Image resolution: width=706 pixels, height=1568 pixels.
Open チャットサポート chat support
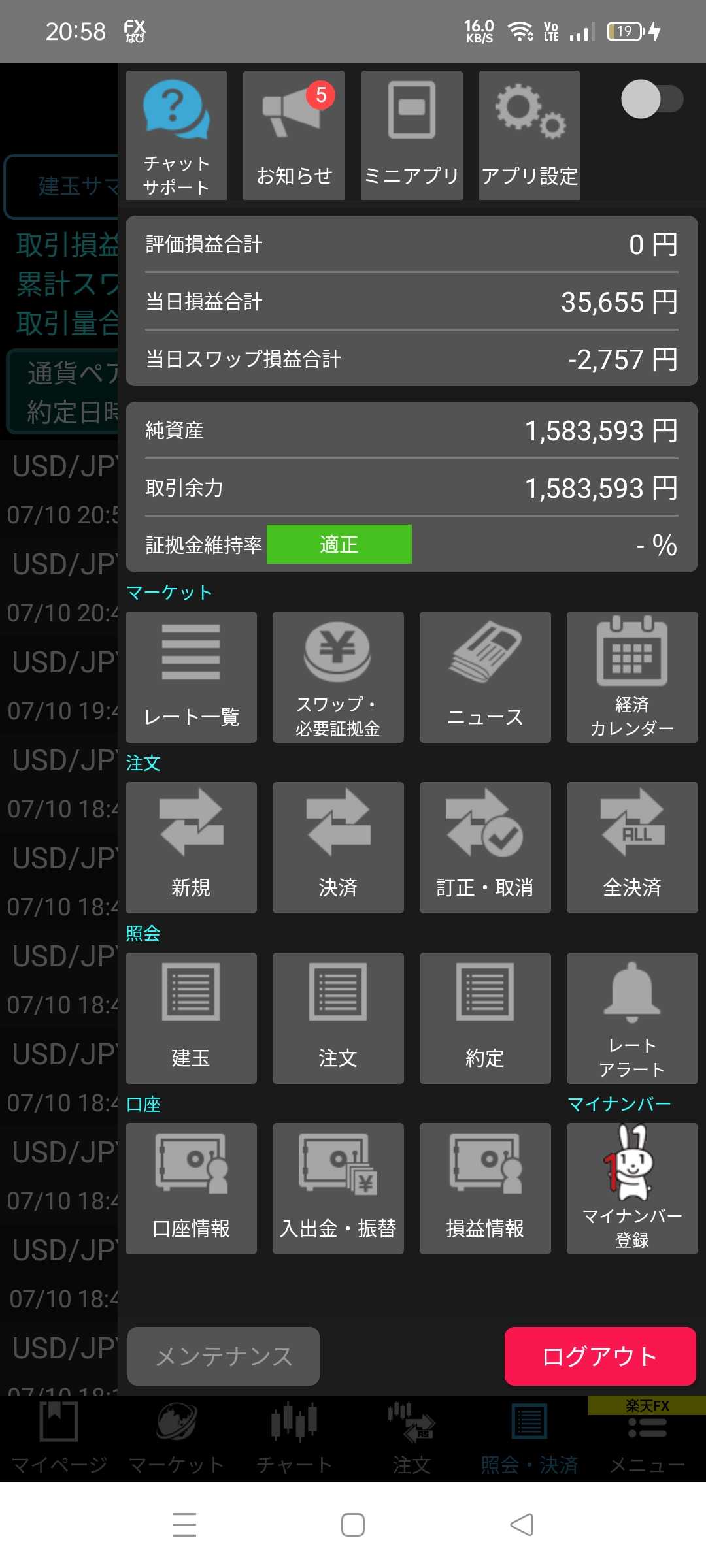tap(176, 135)
